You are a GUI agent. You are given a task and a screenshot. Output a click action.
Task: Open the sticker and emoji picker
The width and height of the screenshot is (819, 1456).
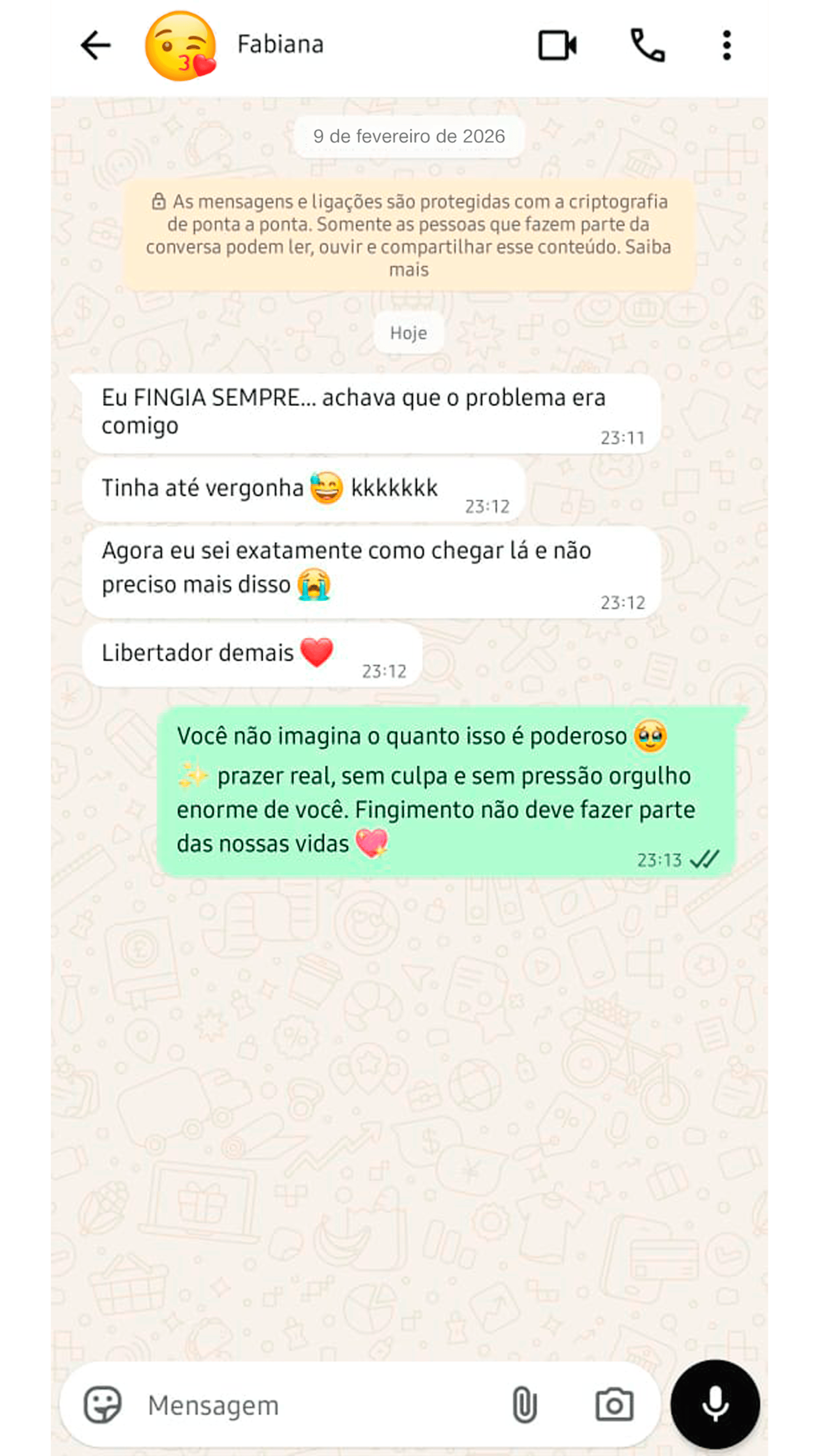coord(102,1404)
